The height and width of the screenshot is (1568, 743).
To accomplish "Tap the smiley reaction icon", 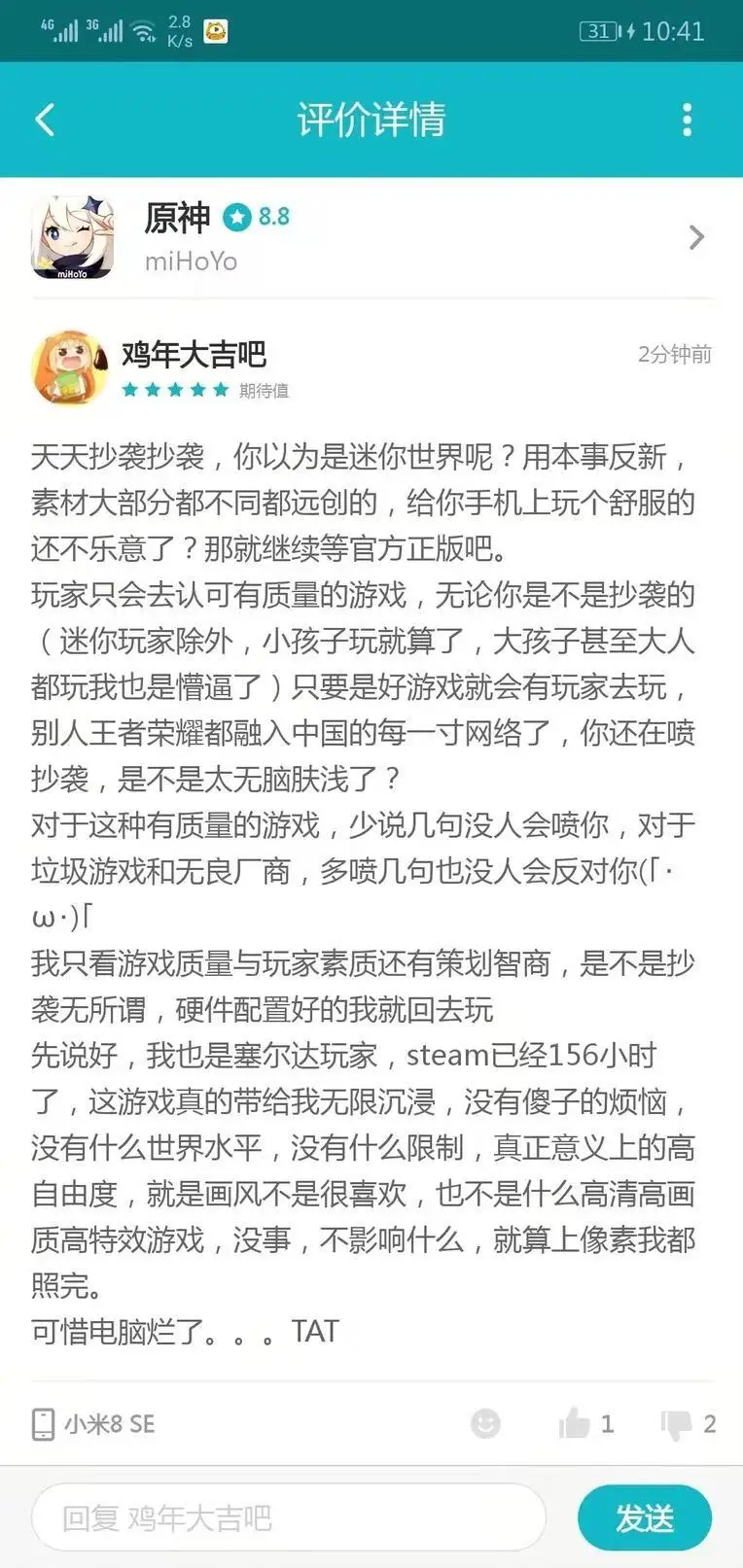I will (x=485, y=1424).
